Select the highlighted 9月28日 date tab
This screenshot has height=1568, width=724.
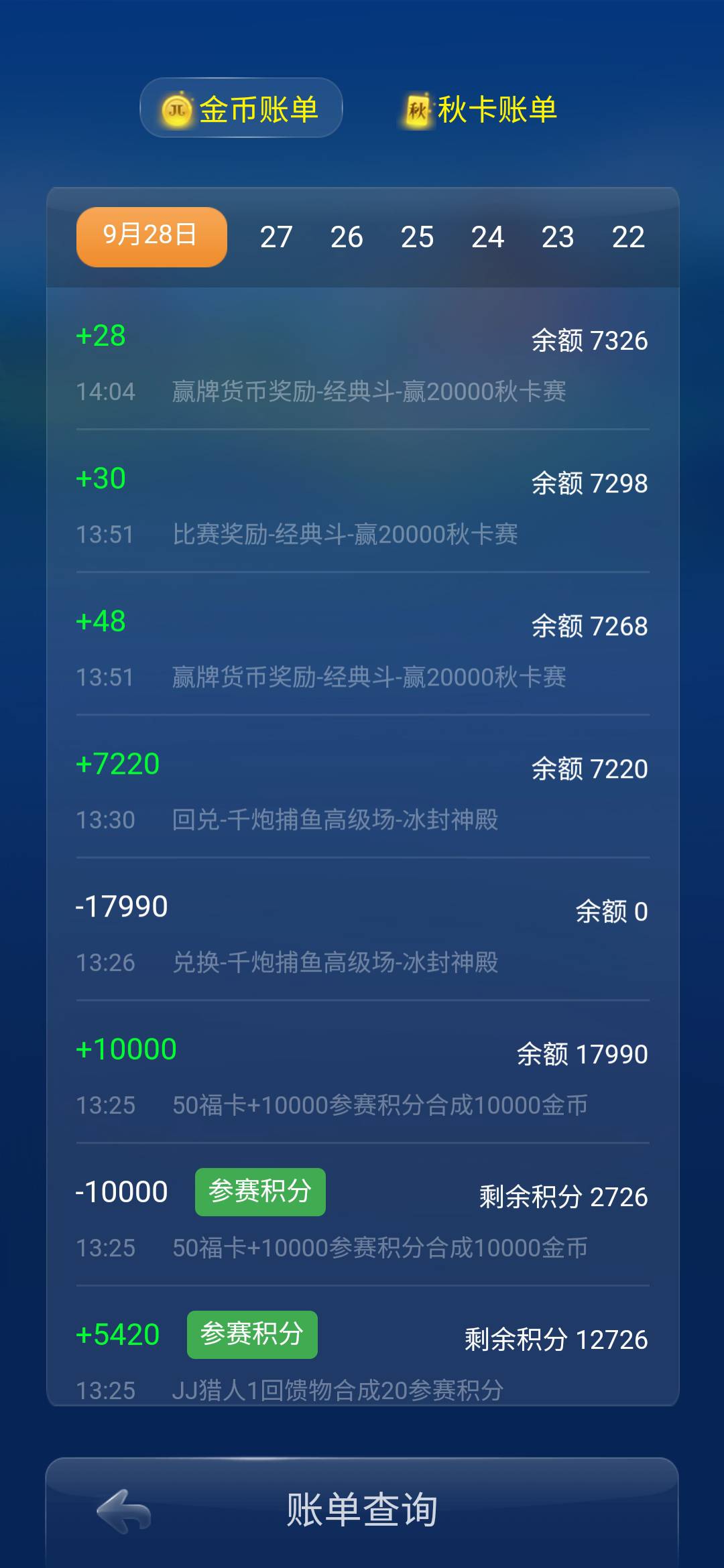[x=150, y=236]
